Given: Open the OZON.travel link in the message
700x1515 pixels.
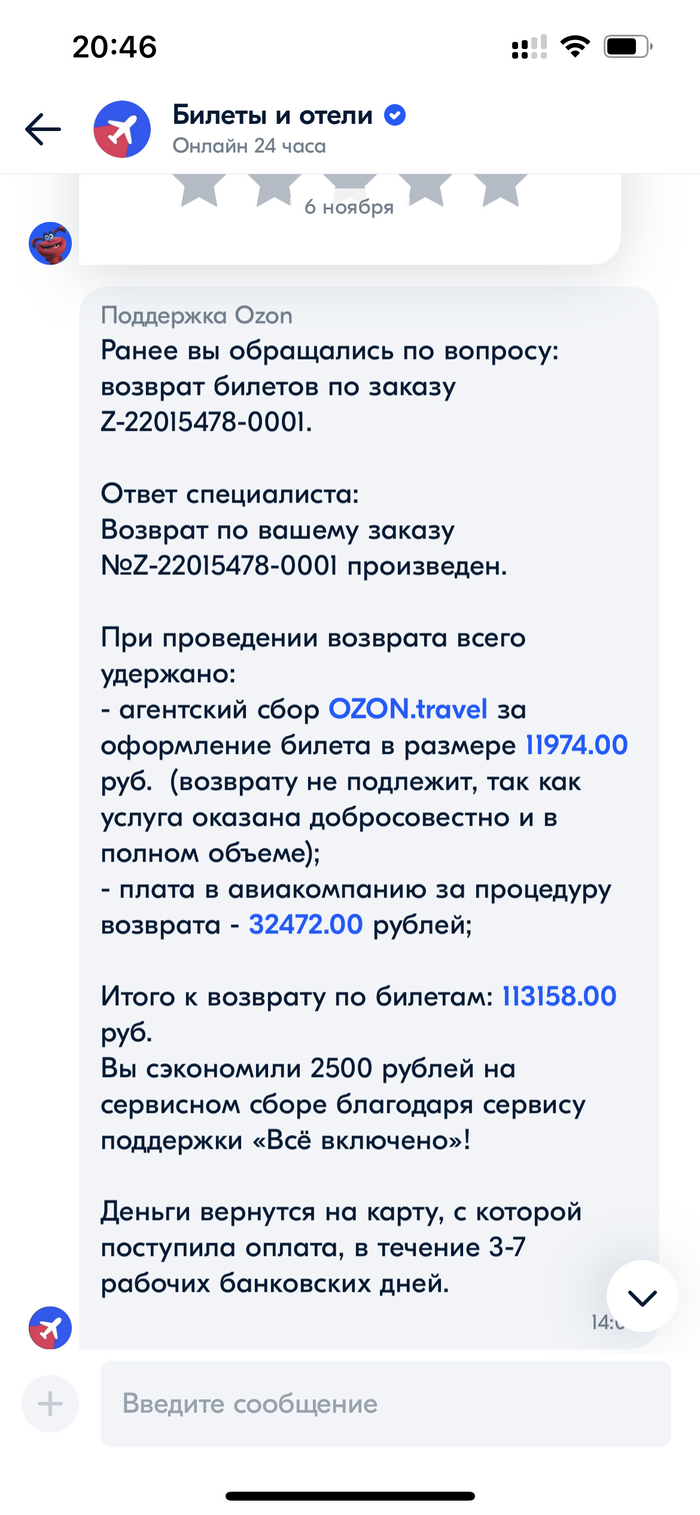Looking at the screenshot, I should 408,710.
